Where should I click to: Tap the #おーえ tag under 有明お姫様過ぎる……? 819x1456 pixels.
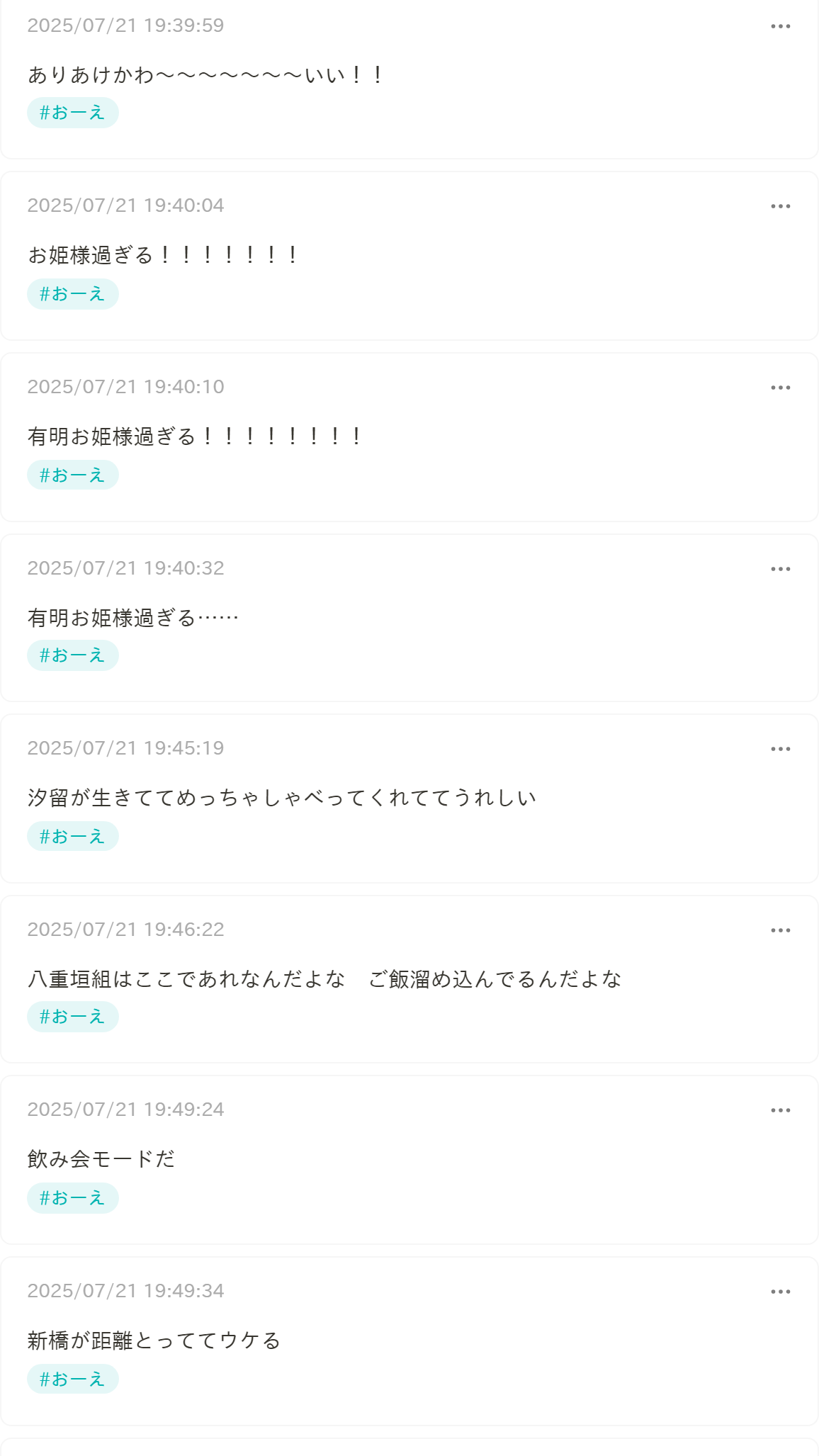pyautogui.click(x=73, y=655)
